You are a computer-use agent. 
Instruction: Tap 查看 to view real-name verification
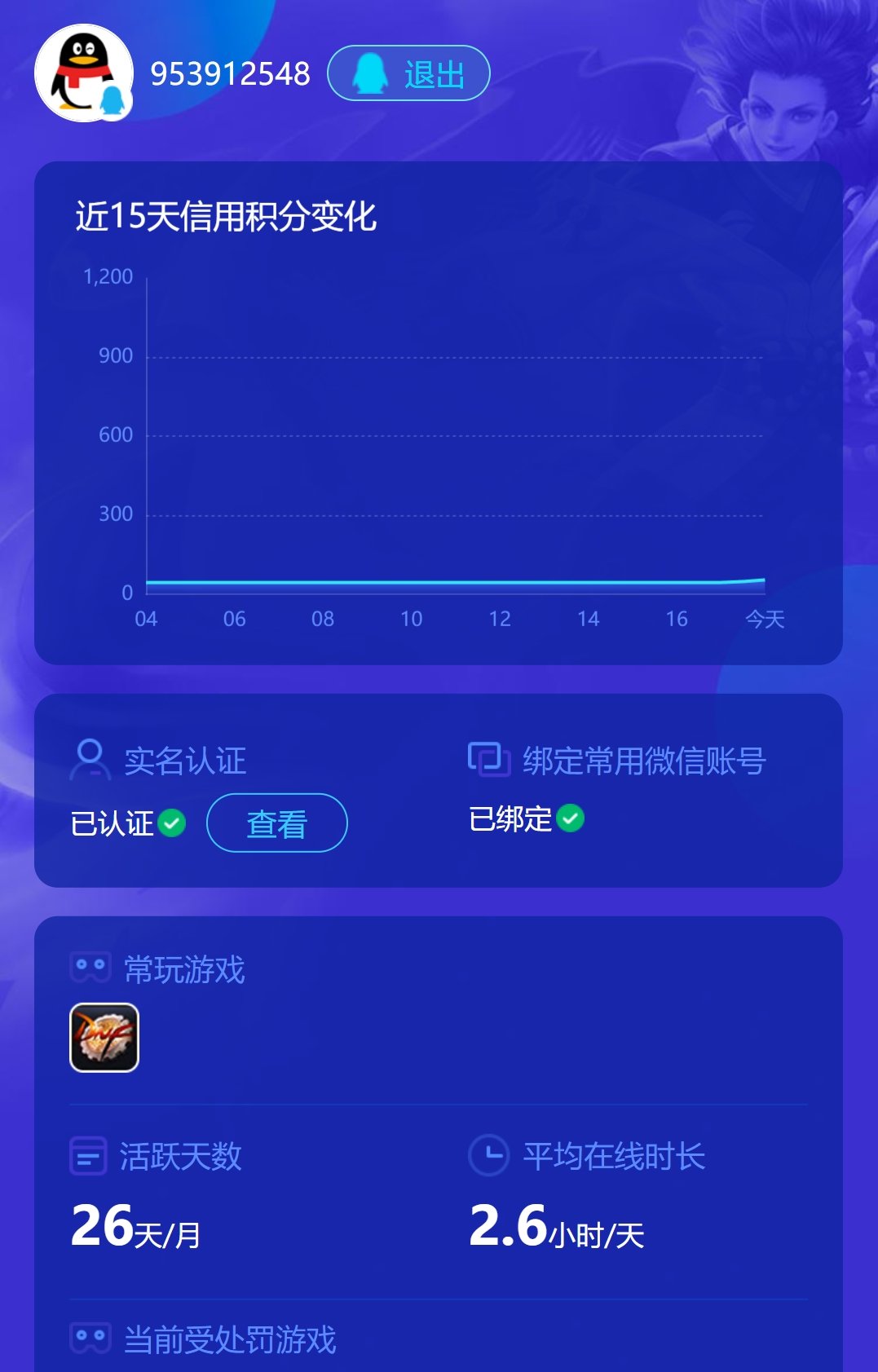(277, 823)
